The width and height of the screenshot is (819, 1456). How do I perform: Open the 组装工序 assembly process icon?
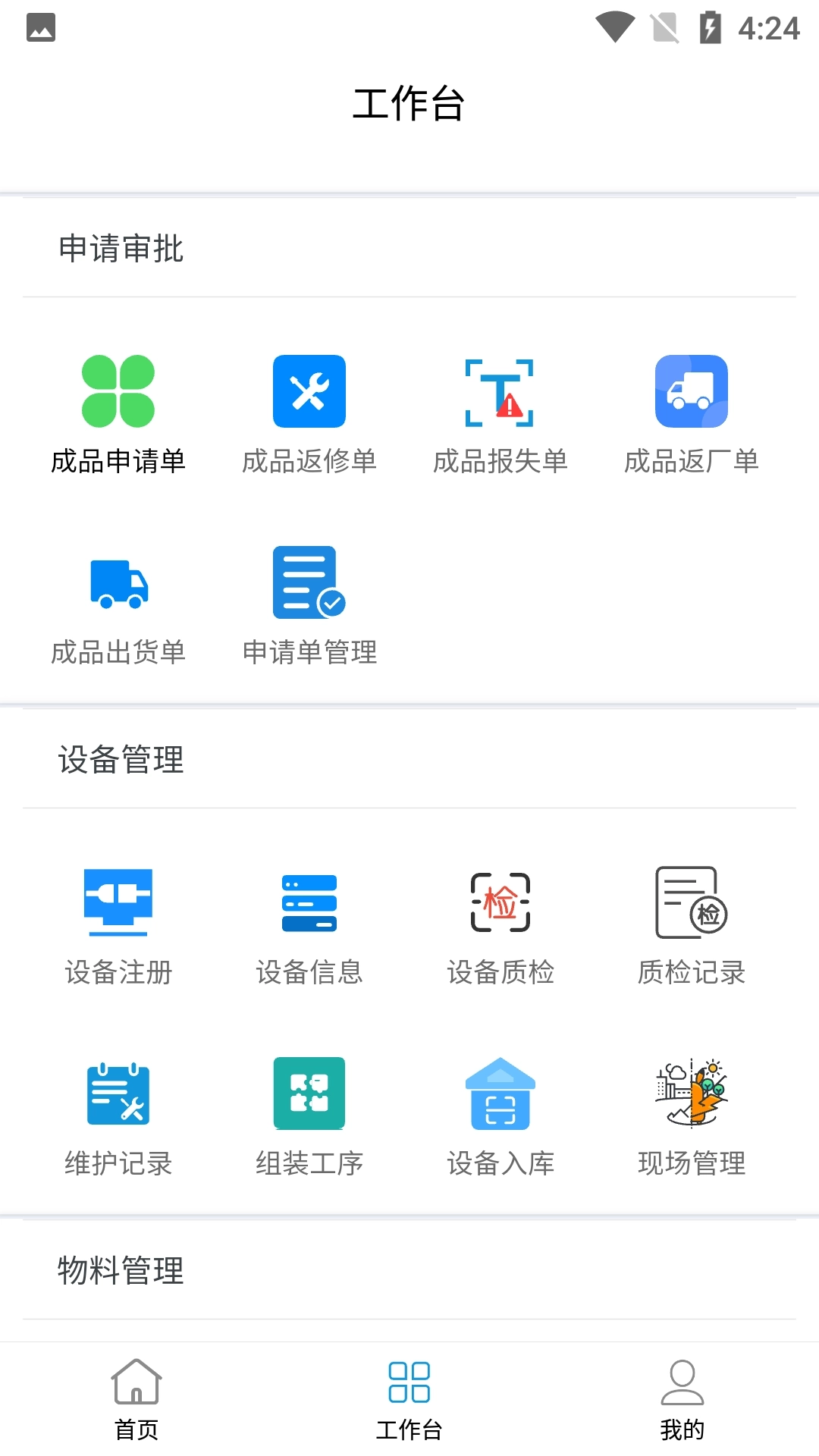coord(309,1092)
